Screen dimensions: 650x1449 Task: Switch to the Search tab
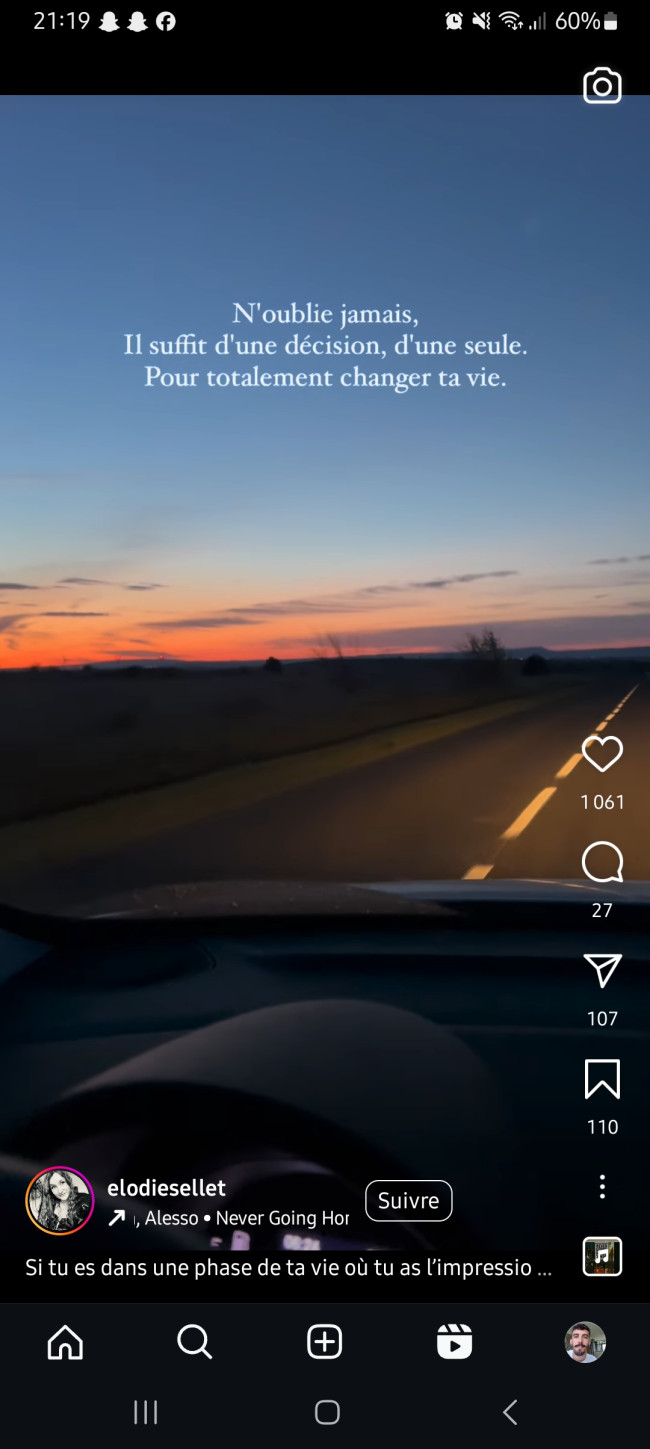point(195,1342)
